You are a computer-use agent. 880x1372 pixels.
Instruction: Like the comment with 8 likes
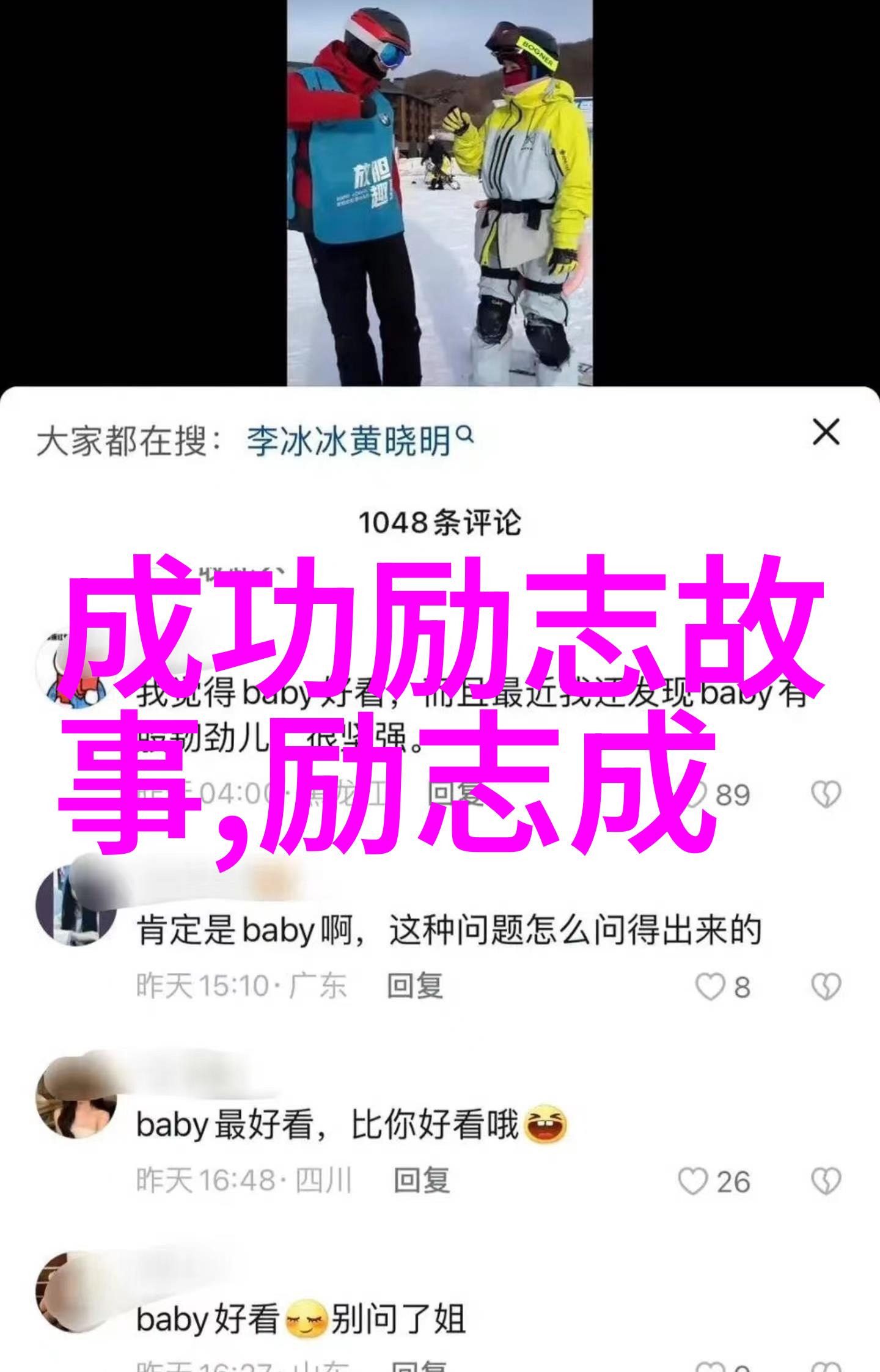pyautogui.click(x=710, y=987)
